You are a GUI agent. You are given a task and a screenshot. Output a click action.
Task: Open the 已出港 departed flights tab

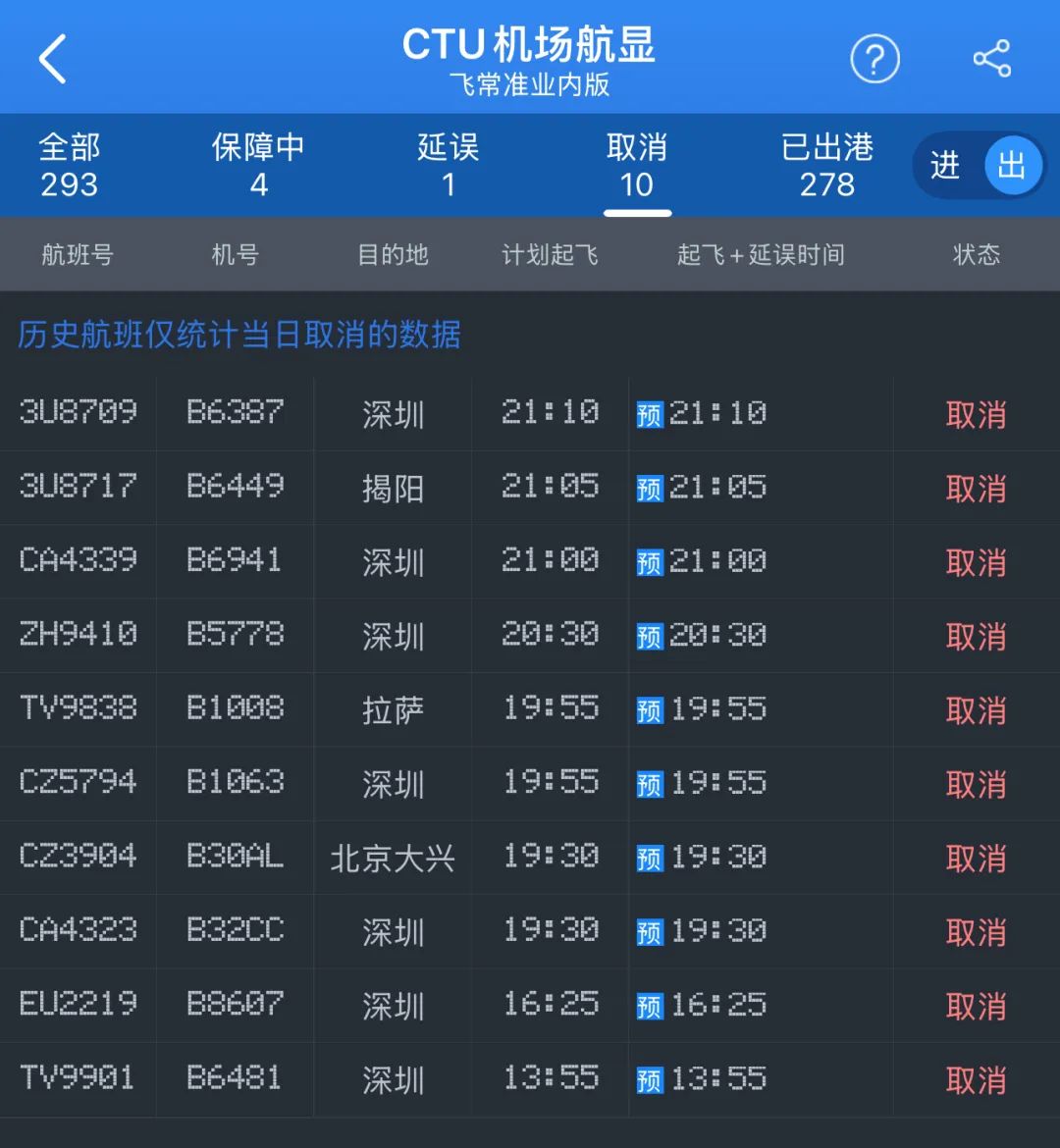click(827, 166)
